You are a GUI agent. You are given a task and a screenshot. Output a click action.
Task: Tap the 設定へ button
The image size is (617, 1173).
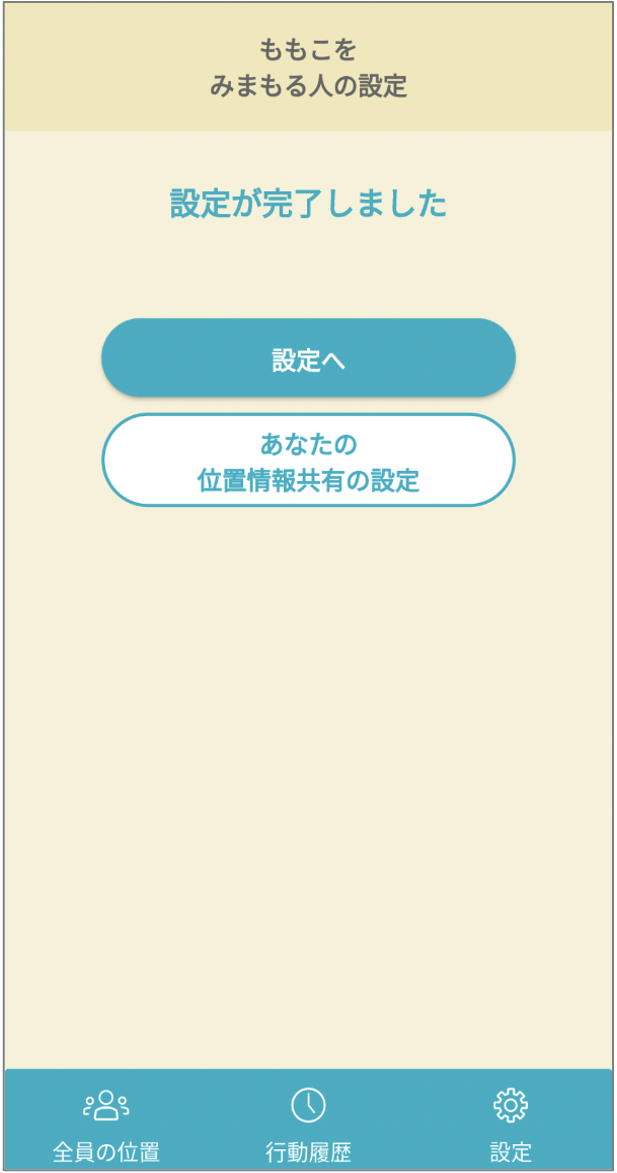click(x=308, y=359)
